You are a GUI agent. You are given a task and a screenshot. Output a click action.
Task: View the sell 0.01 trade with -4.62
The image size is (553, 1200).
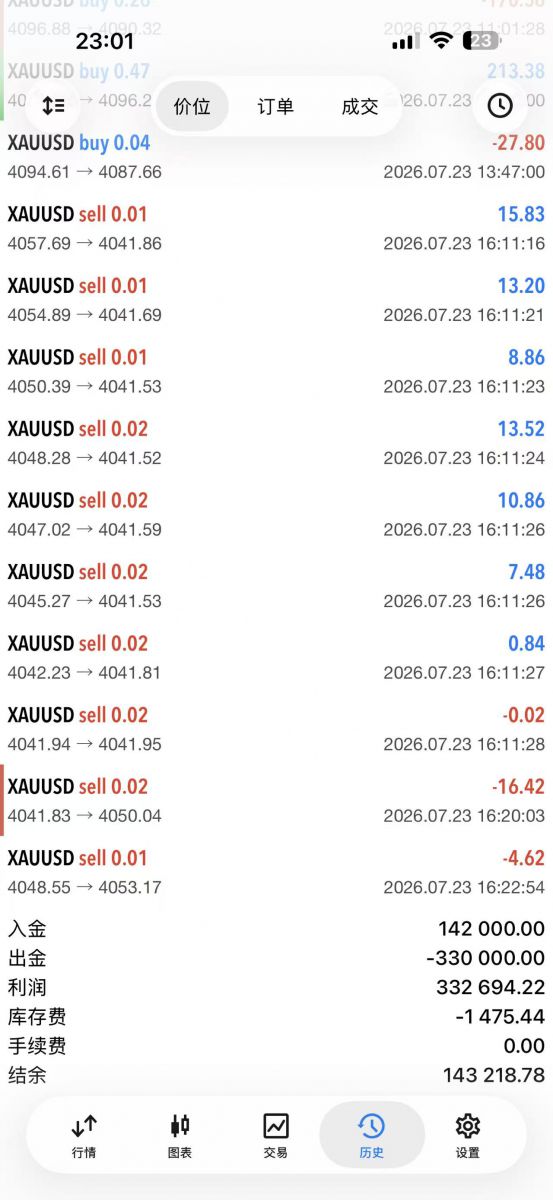pyautogui.click(x=276, y=872)
